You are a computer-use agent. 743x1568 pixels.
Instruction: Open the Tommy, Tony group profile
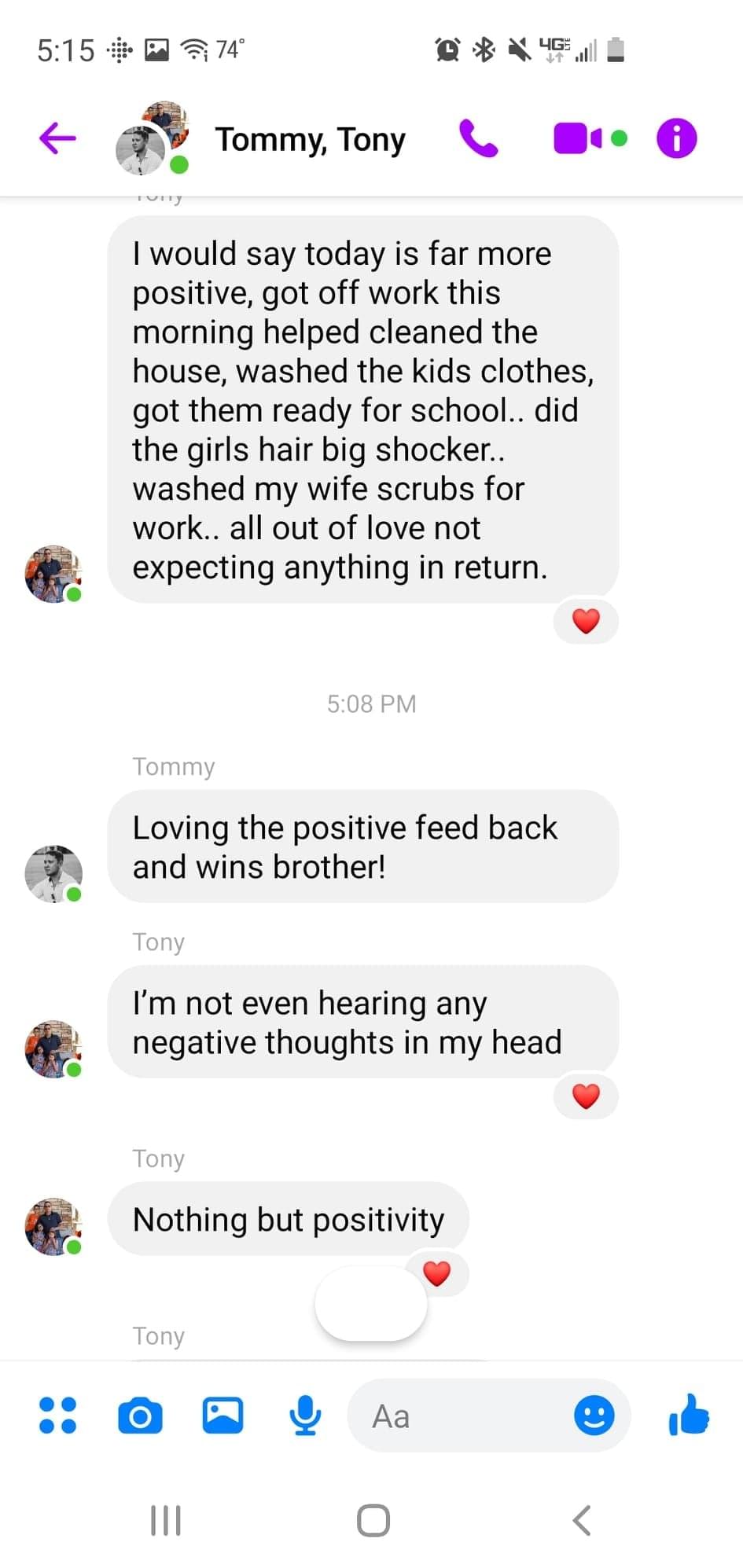pyautogui.click(x=310, y=140)
